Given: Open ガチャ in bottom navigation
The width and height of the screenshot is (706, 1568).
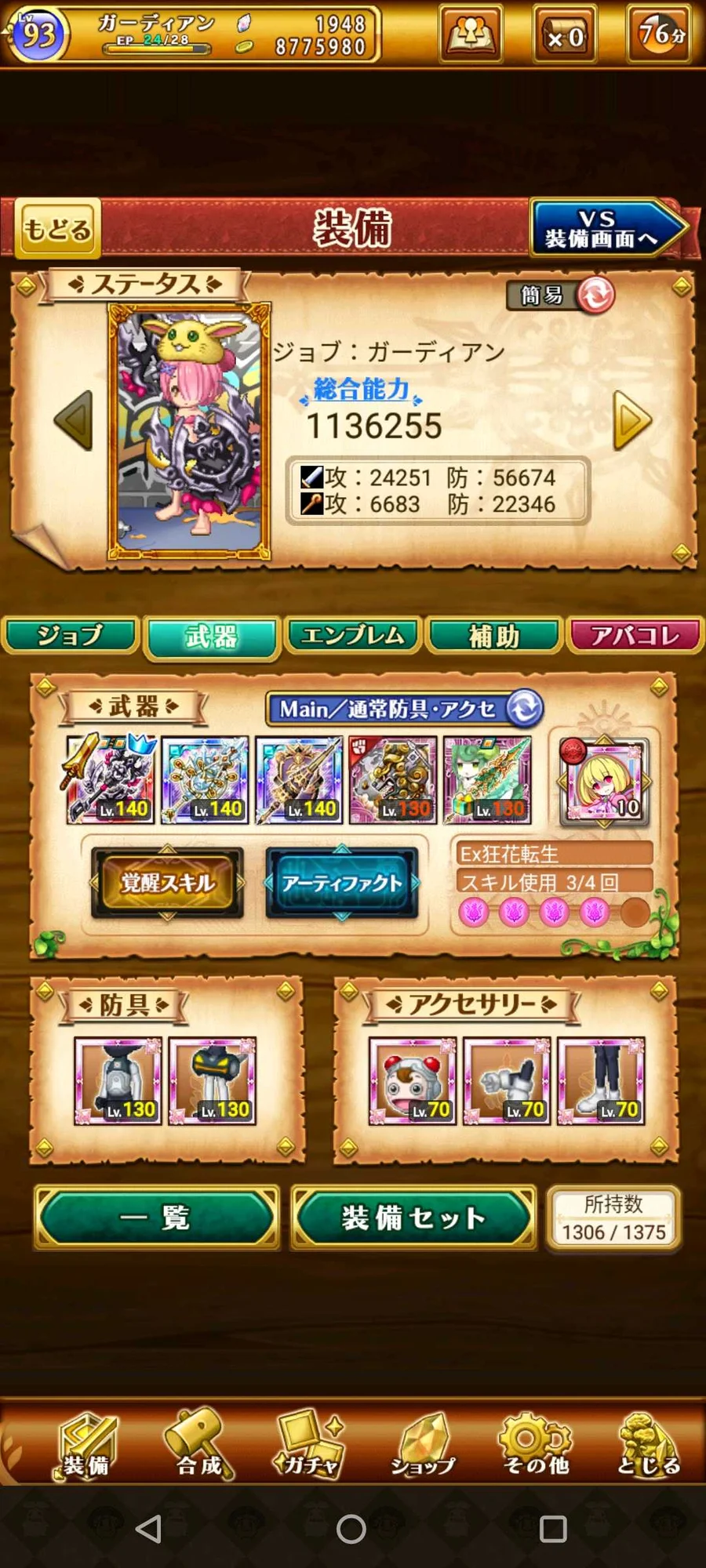Looking at the screenshot, I should pyautogui.click(x=309, y=1444).
